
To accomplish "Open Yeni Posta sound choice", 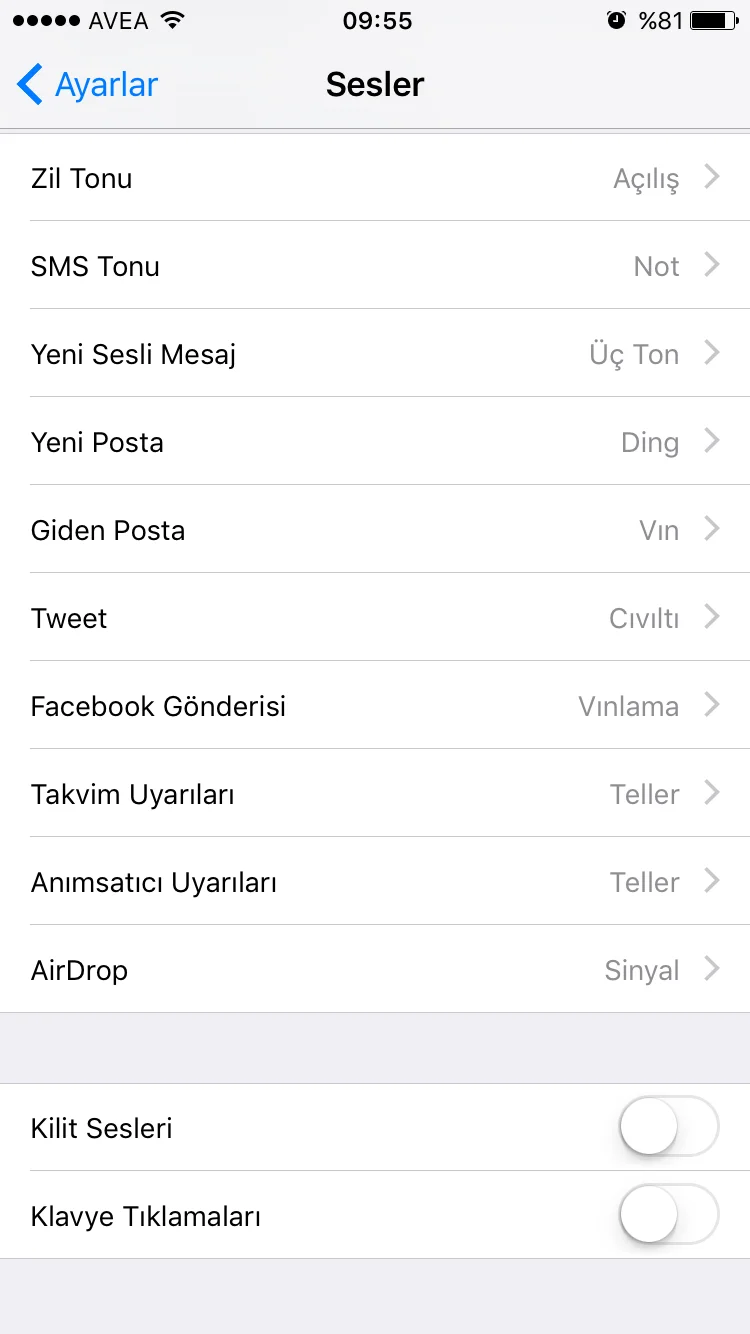I will click(375, 442).
